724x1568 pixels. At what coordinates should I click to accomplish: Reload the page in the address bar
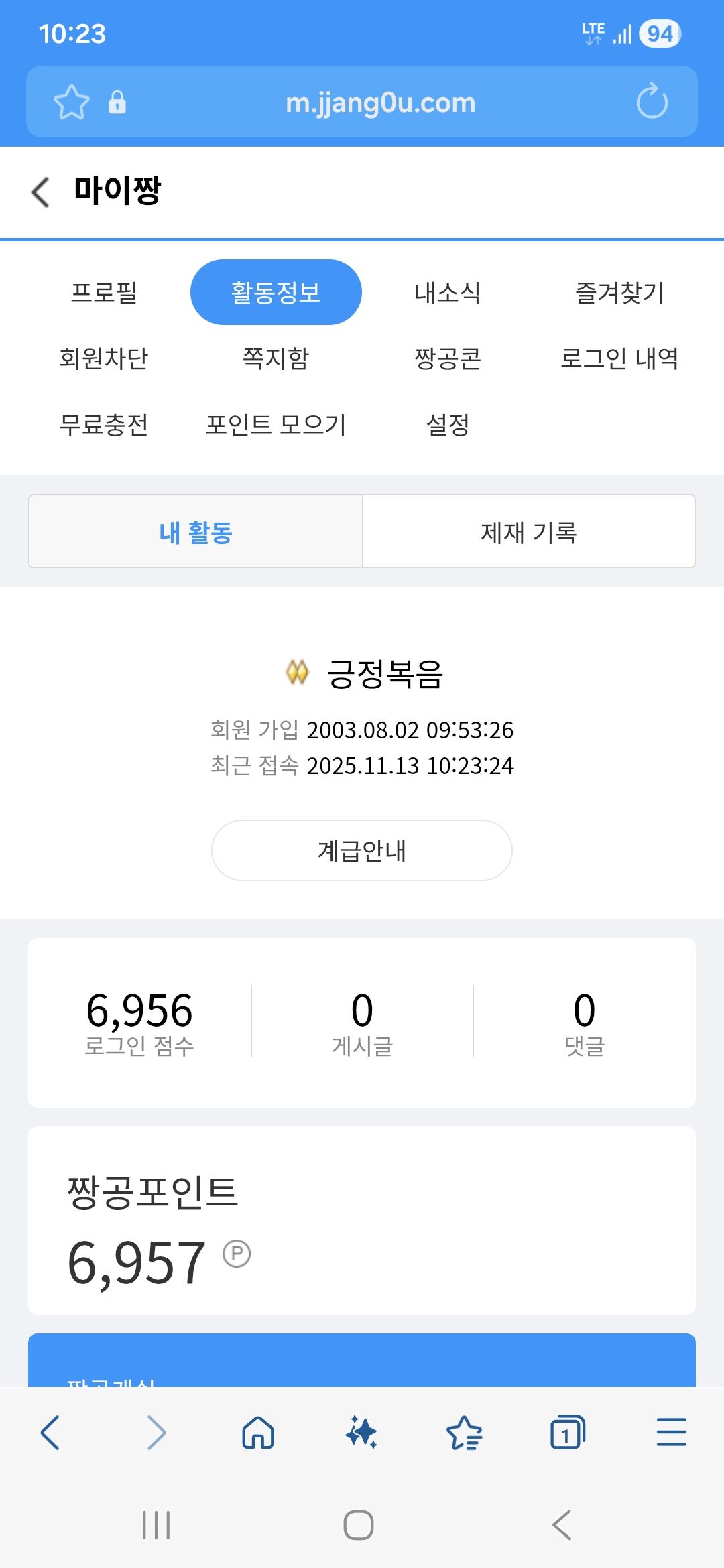(652, 102)
